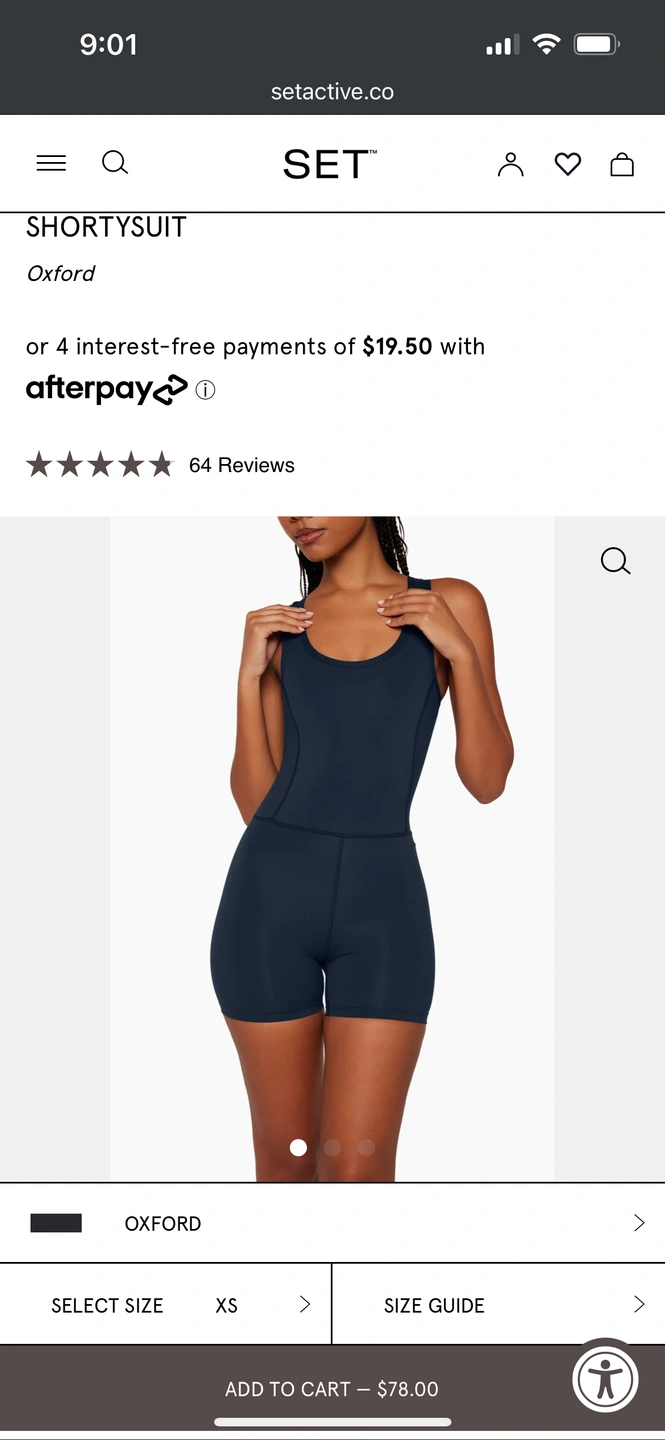Open the shopping bag
Image resolution: width=665 pixels, height=1440 pixels.
pos(622,164)
